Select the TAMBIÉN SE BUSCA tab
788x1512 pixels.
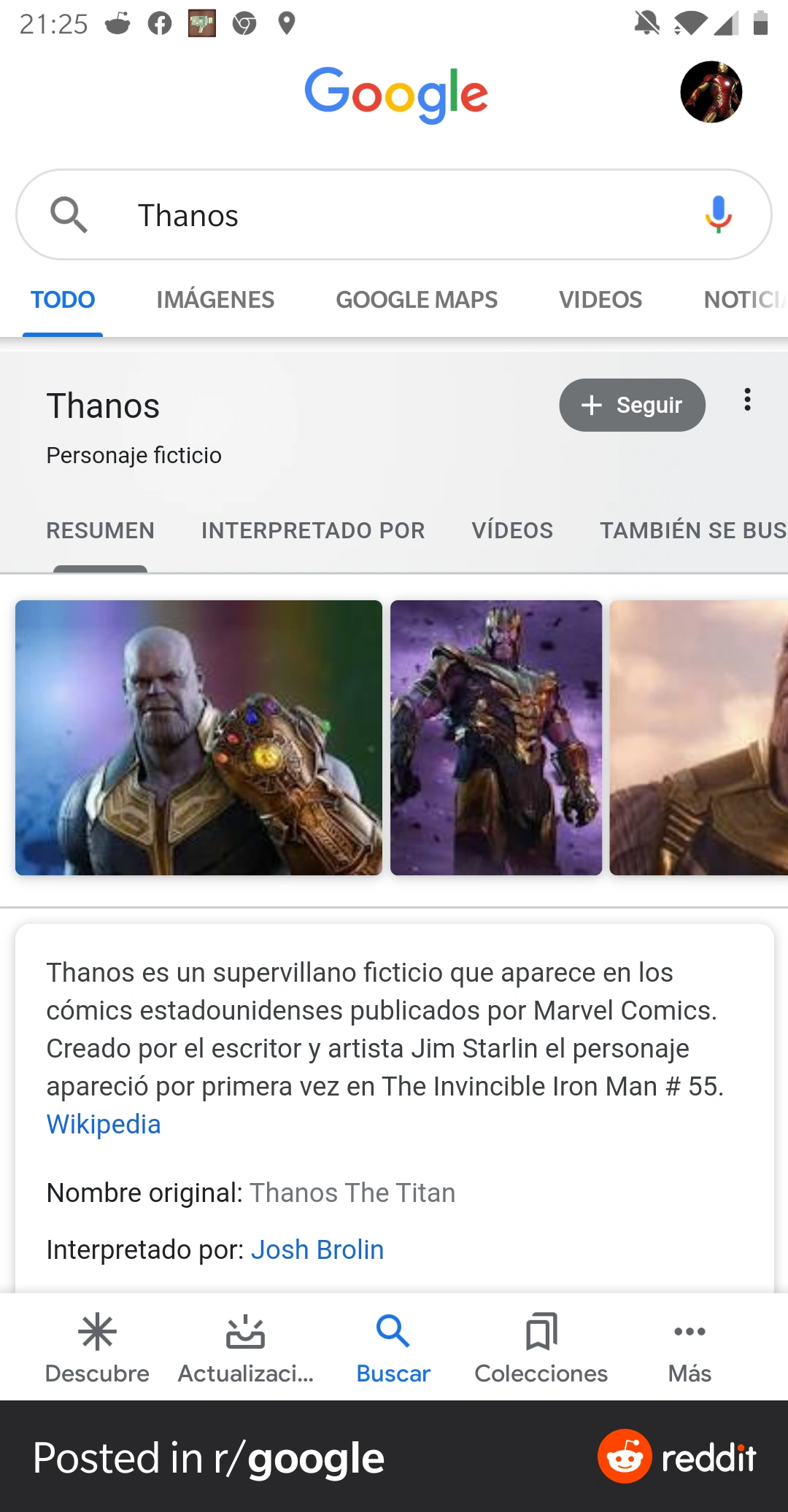tap(692, 530)
